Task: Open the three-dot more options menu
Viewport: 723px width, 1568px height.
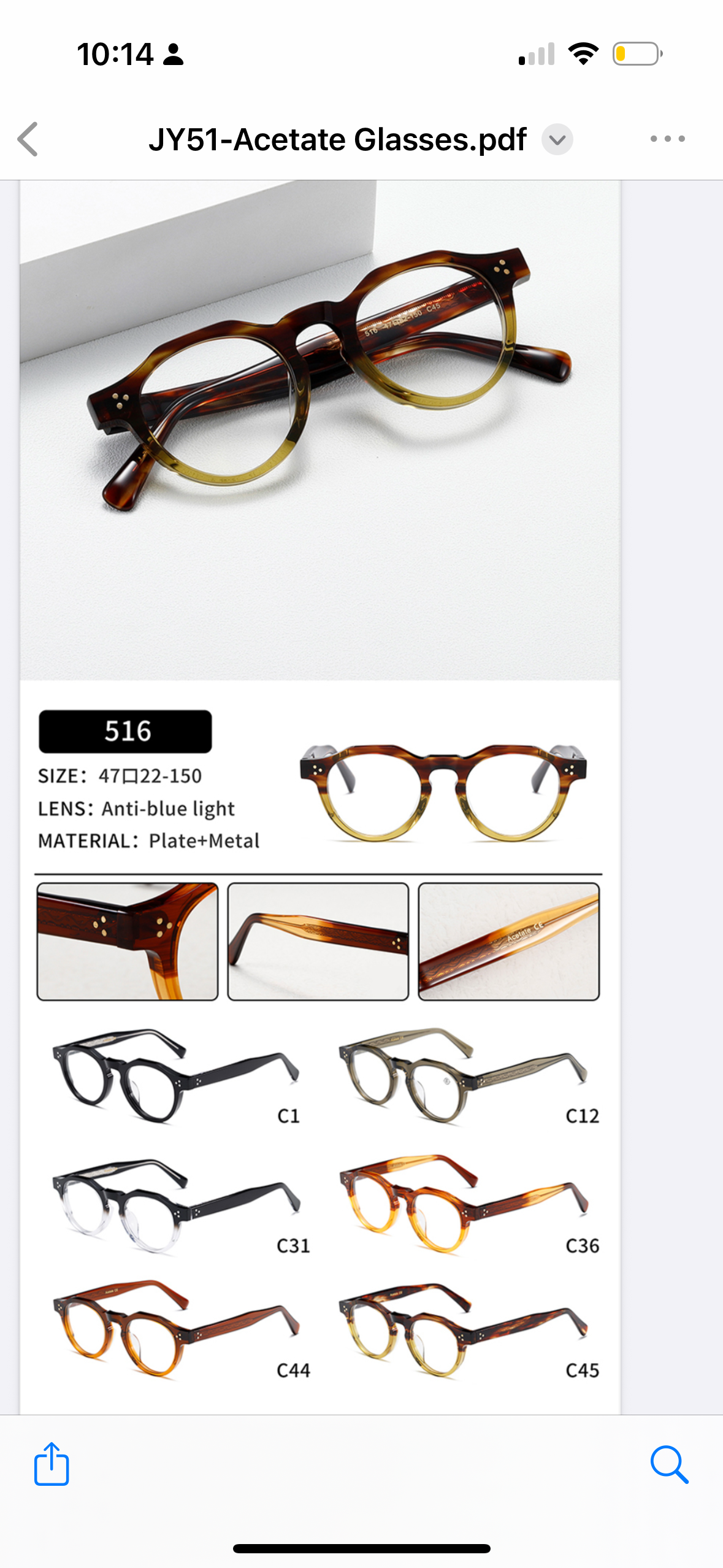Action: click(667, 139)
